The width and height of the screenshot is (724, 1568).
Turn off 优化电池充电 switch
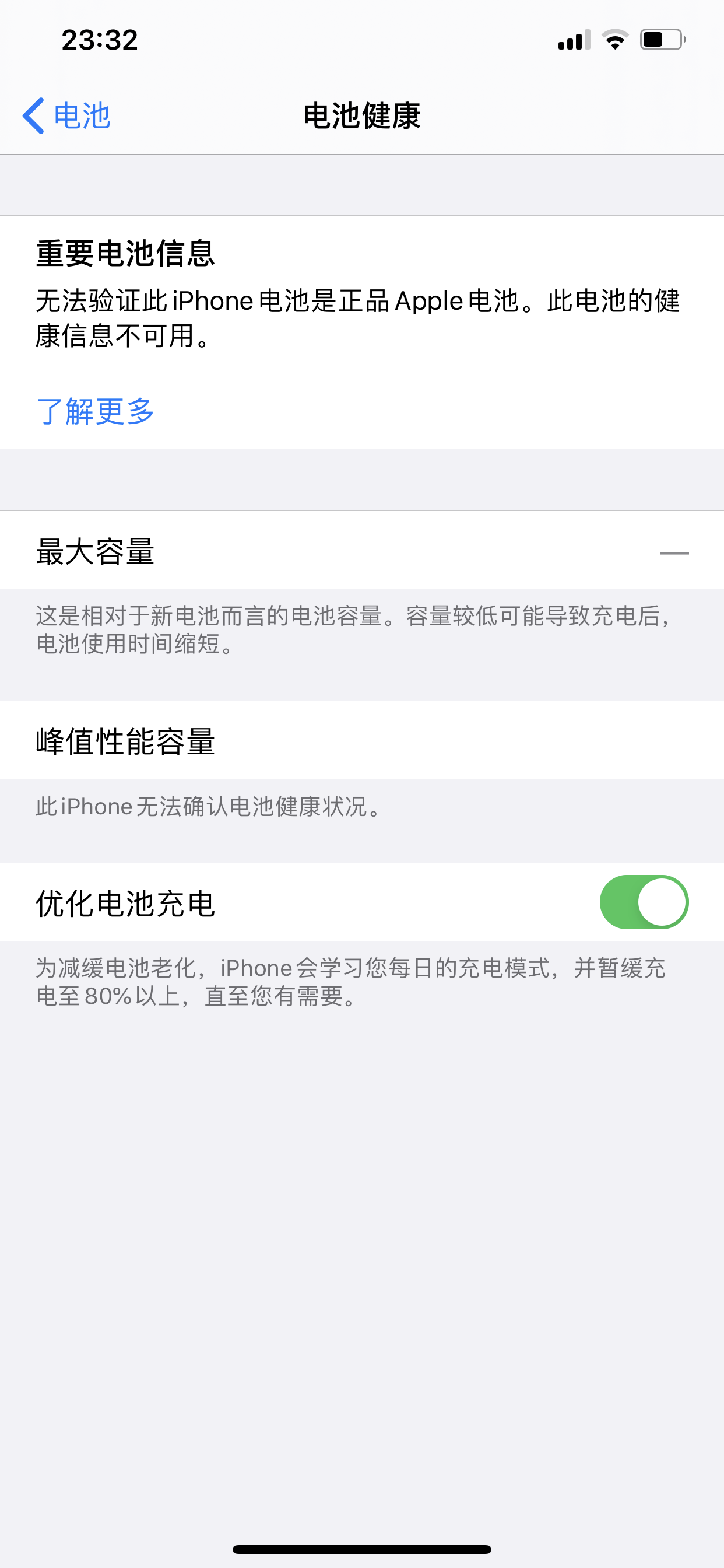click(644, 902)
